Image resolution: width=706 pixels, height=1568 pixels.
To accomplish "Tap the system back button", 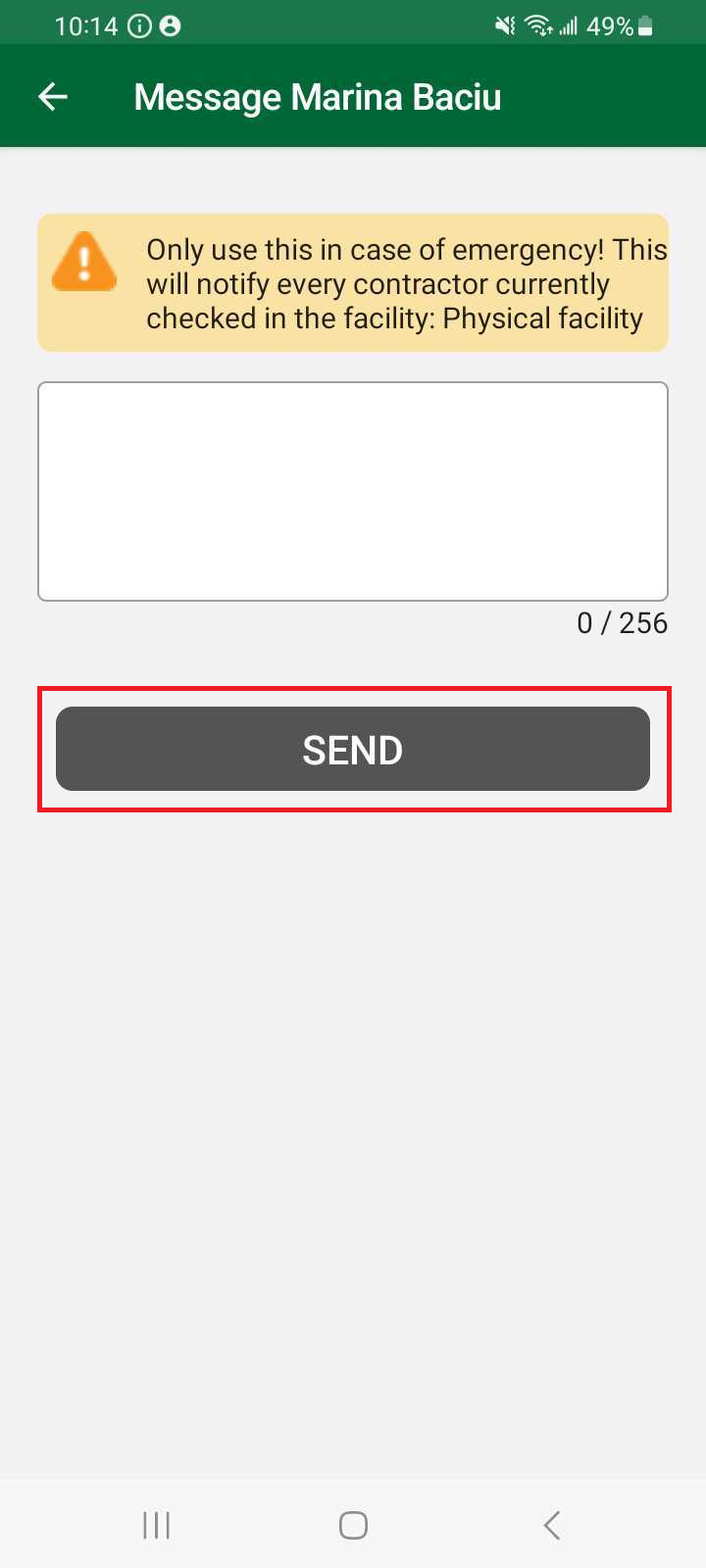I will point(552,1525).
